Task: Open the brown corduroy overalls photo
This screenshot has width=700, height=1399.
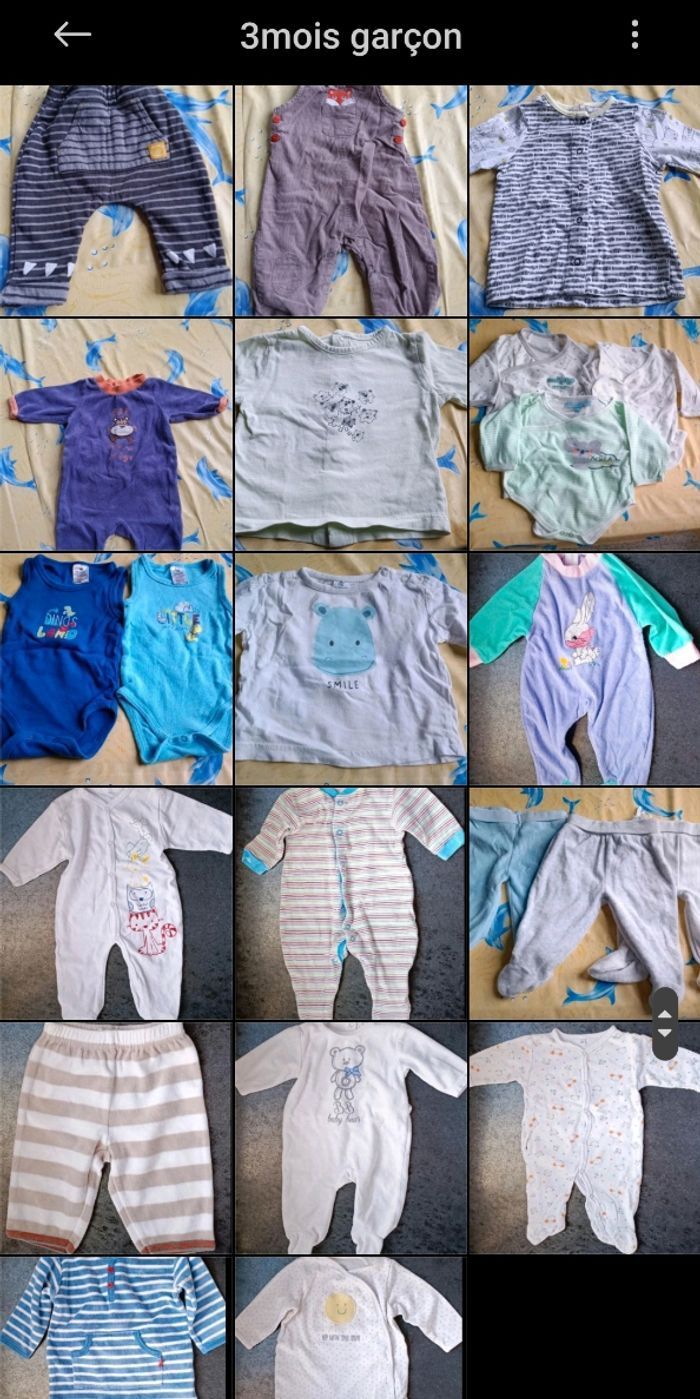Action: tap(350, 200)
